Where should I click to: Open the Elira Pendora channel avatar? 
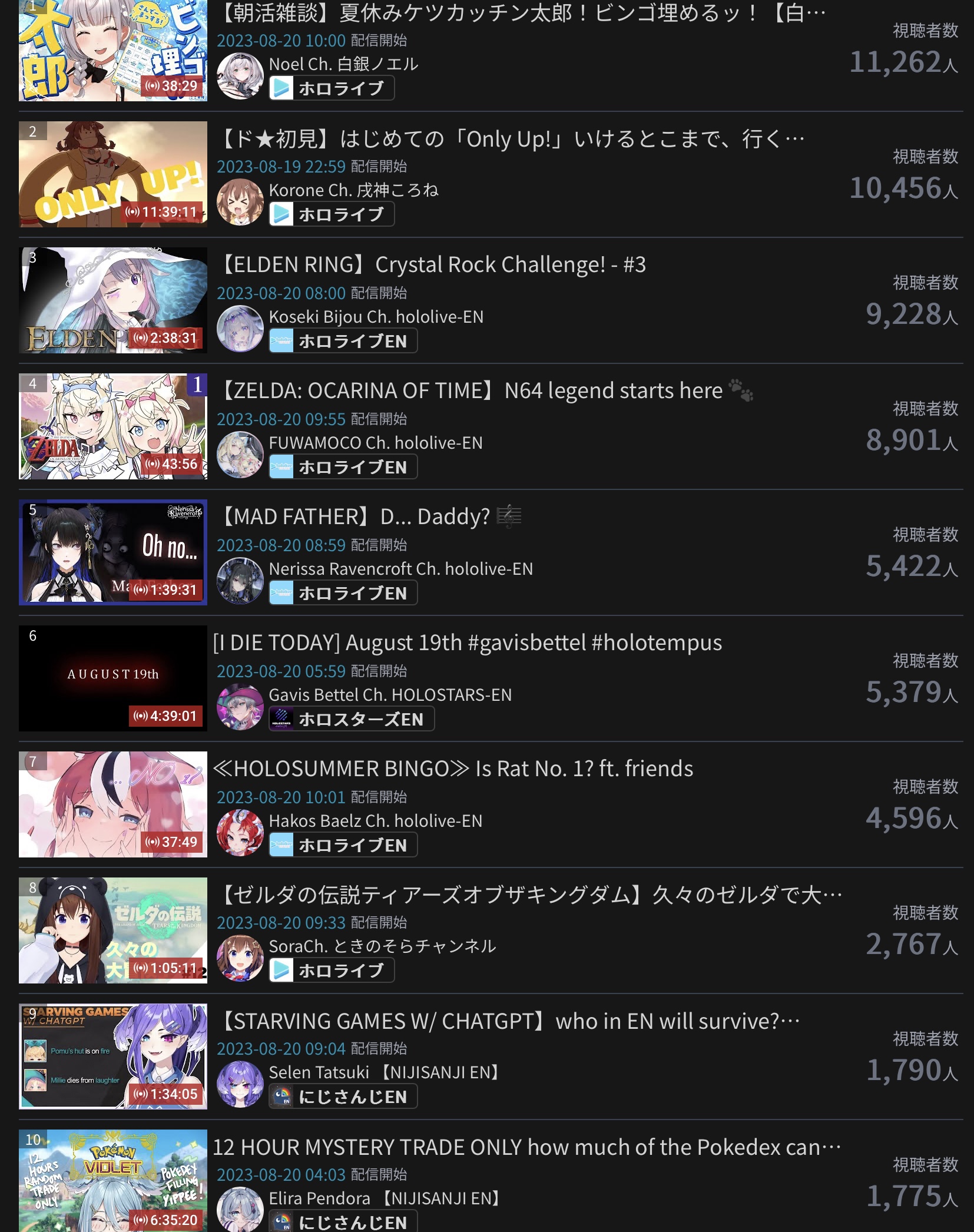[240, 1210]
